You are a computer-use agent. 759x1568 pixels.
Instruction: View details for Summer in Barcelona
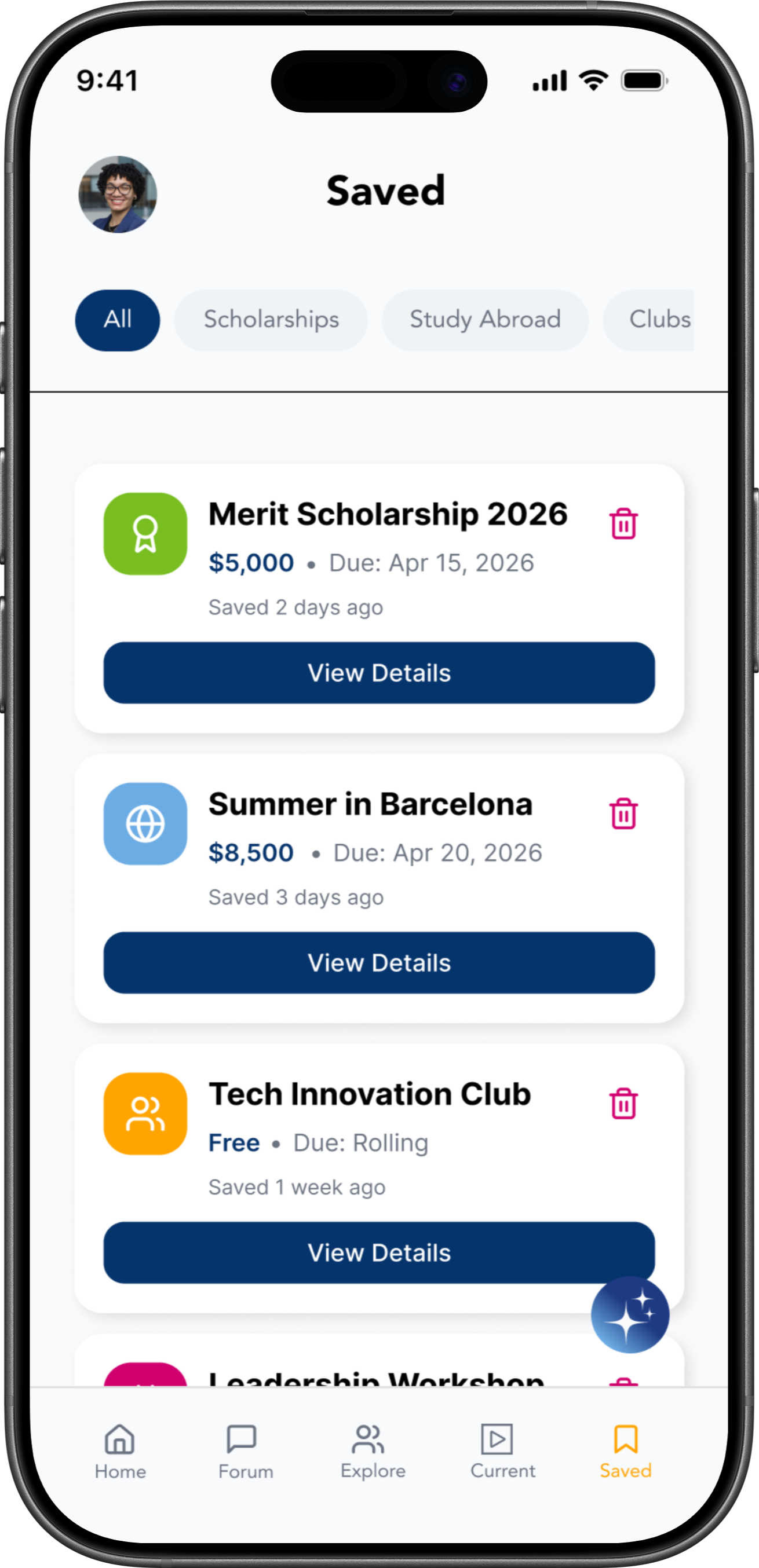pyautogui.click(x=379, y=962)
